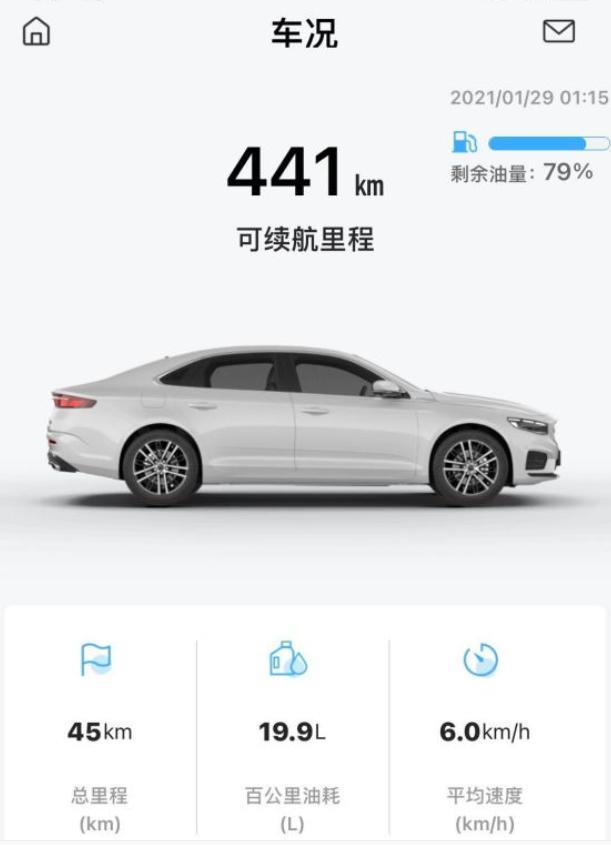Go to the home icon
Image resolution: width=611 pixels, height=845 pixels.
pyautogui.click(x=36, y=32)
